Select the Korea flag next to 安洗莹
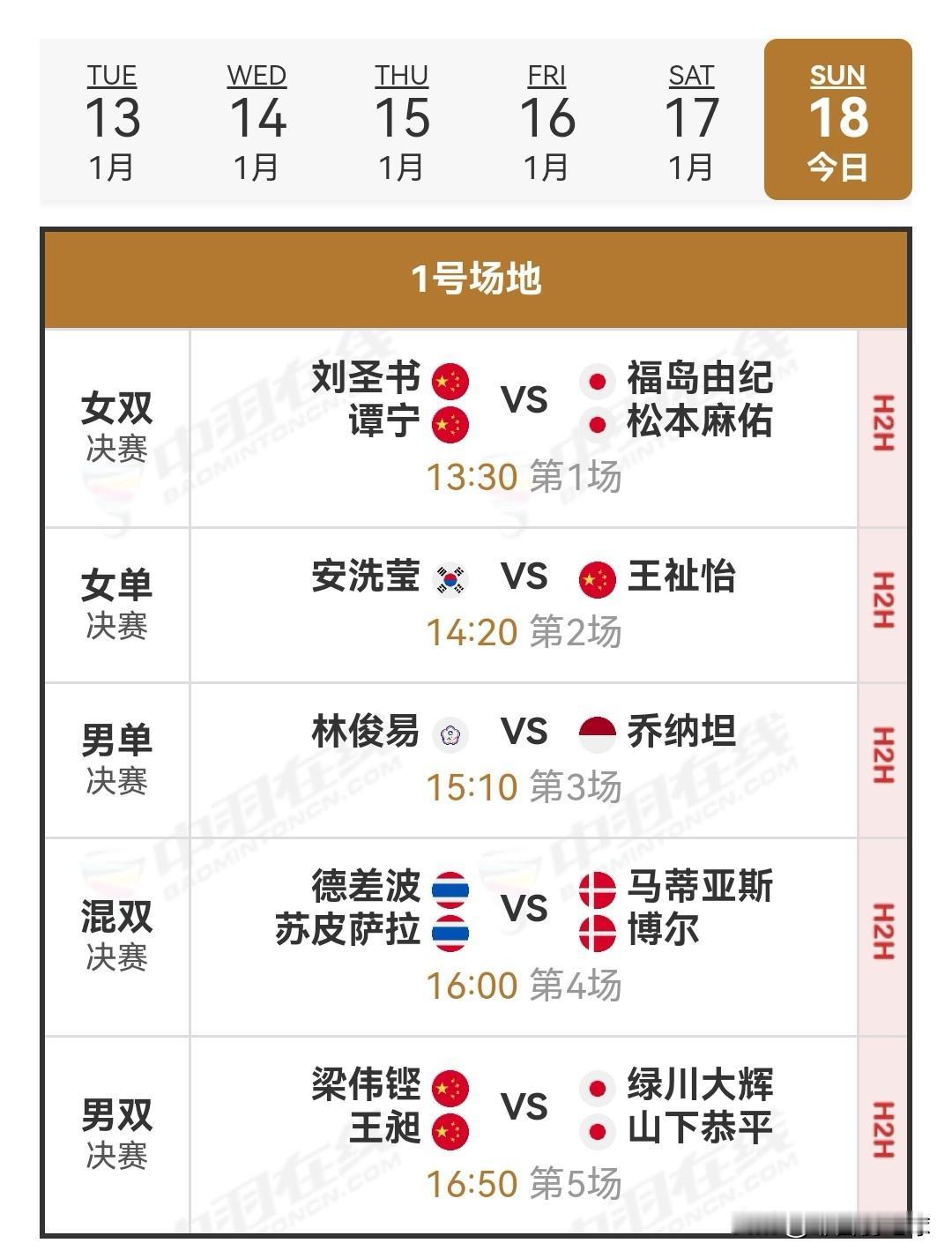The width and height of the screenshot is (952, 1258). pos(449,577)
